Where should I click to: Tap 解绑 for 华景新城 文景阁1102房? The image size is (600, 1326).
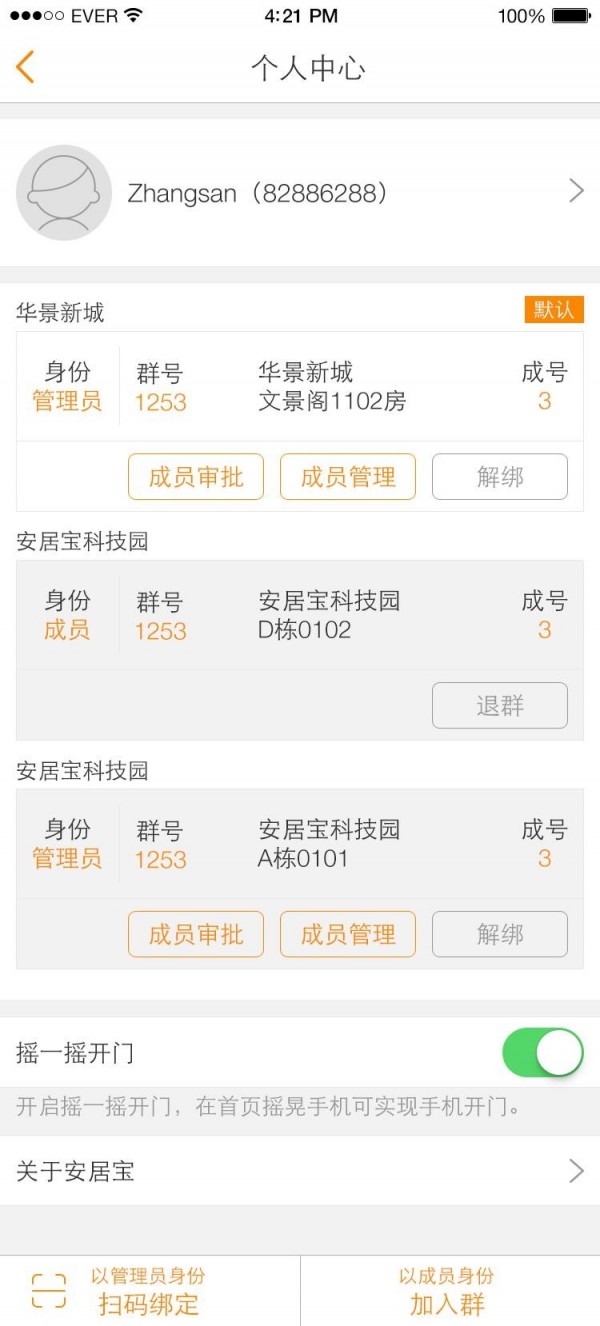point(499,477)
